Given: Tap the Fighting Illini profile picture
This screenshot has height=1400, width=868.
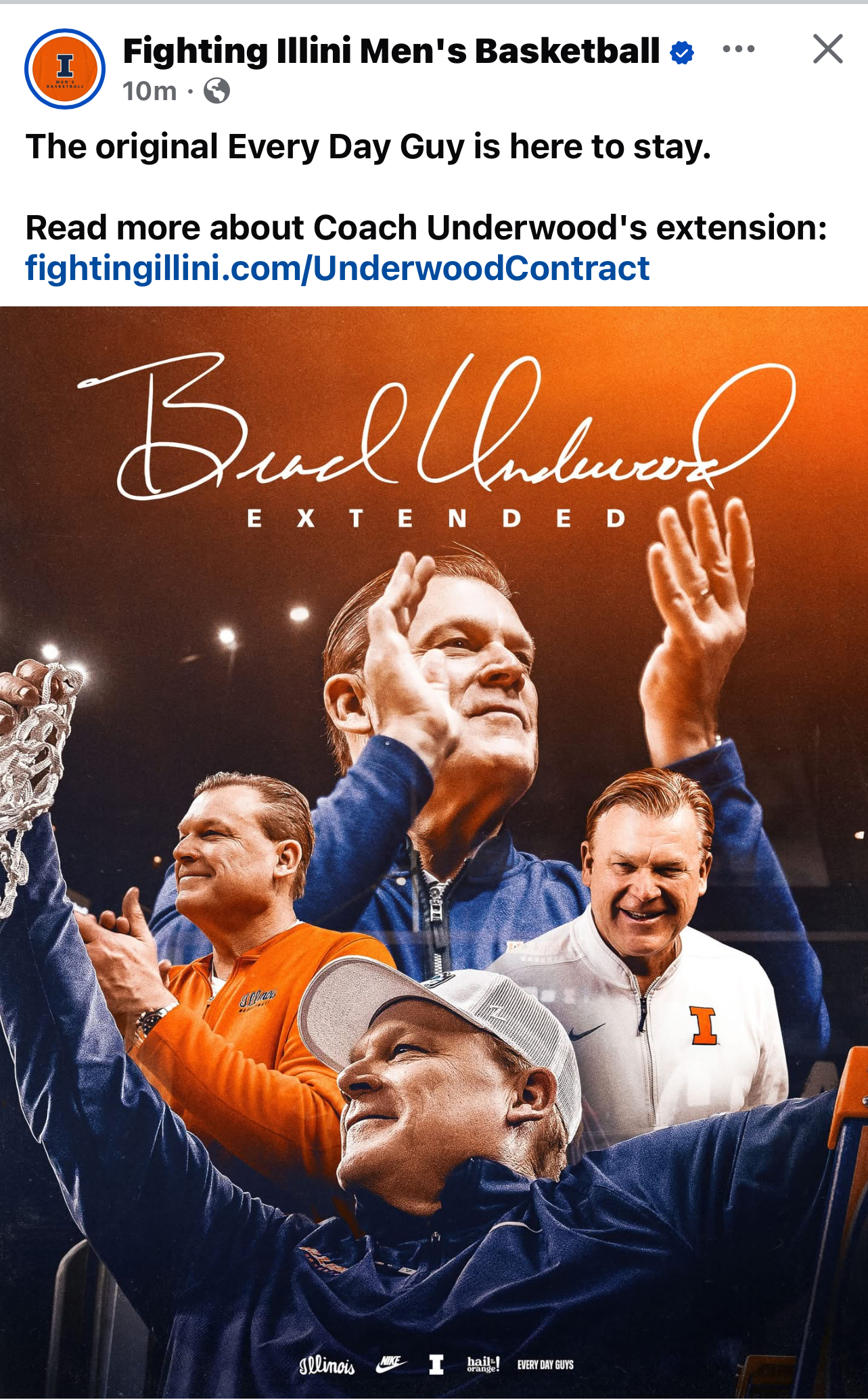Looking at the screenshot, I should [65, 68].
